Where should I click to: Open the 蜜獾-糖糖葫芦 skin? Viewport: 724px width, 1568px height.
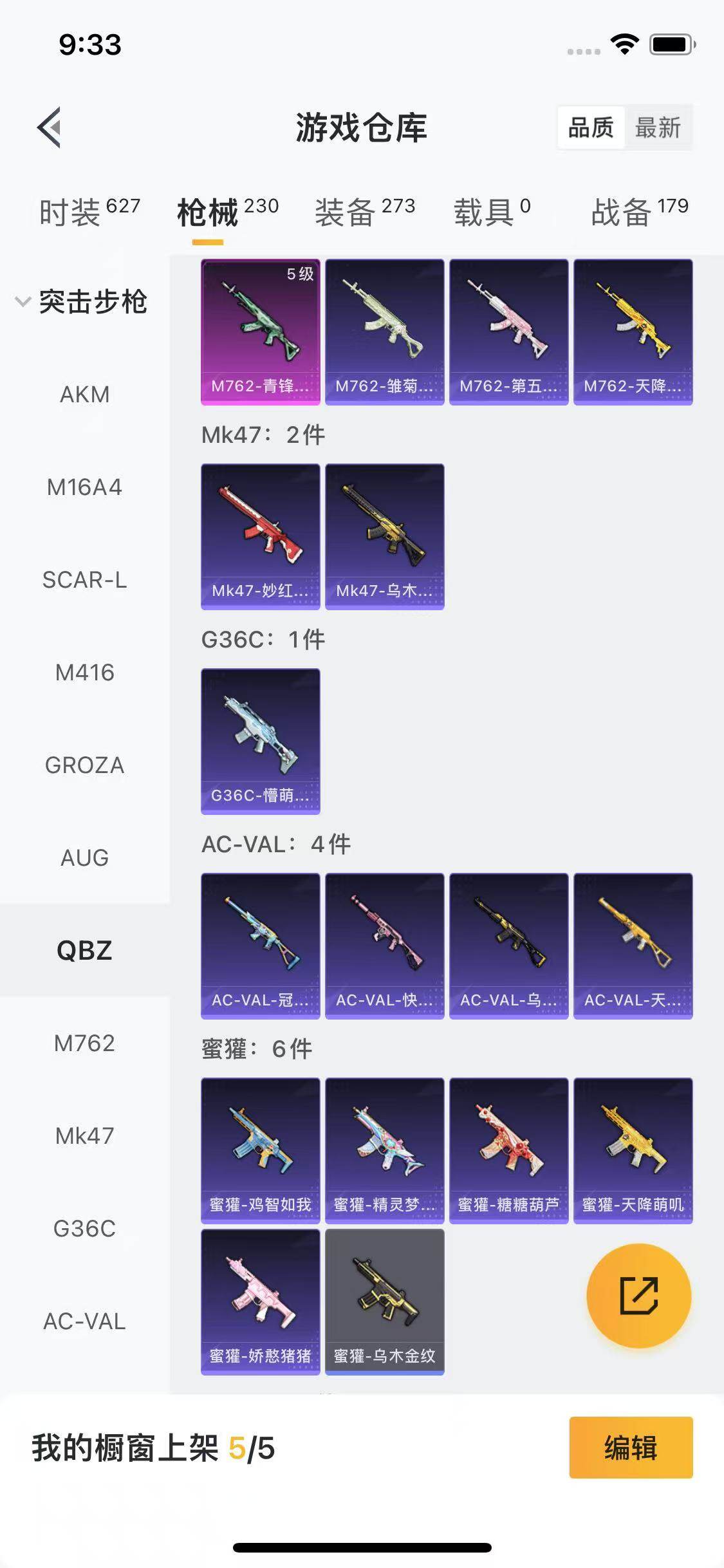(508, 1150)
